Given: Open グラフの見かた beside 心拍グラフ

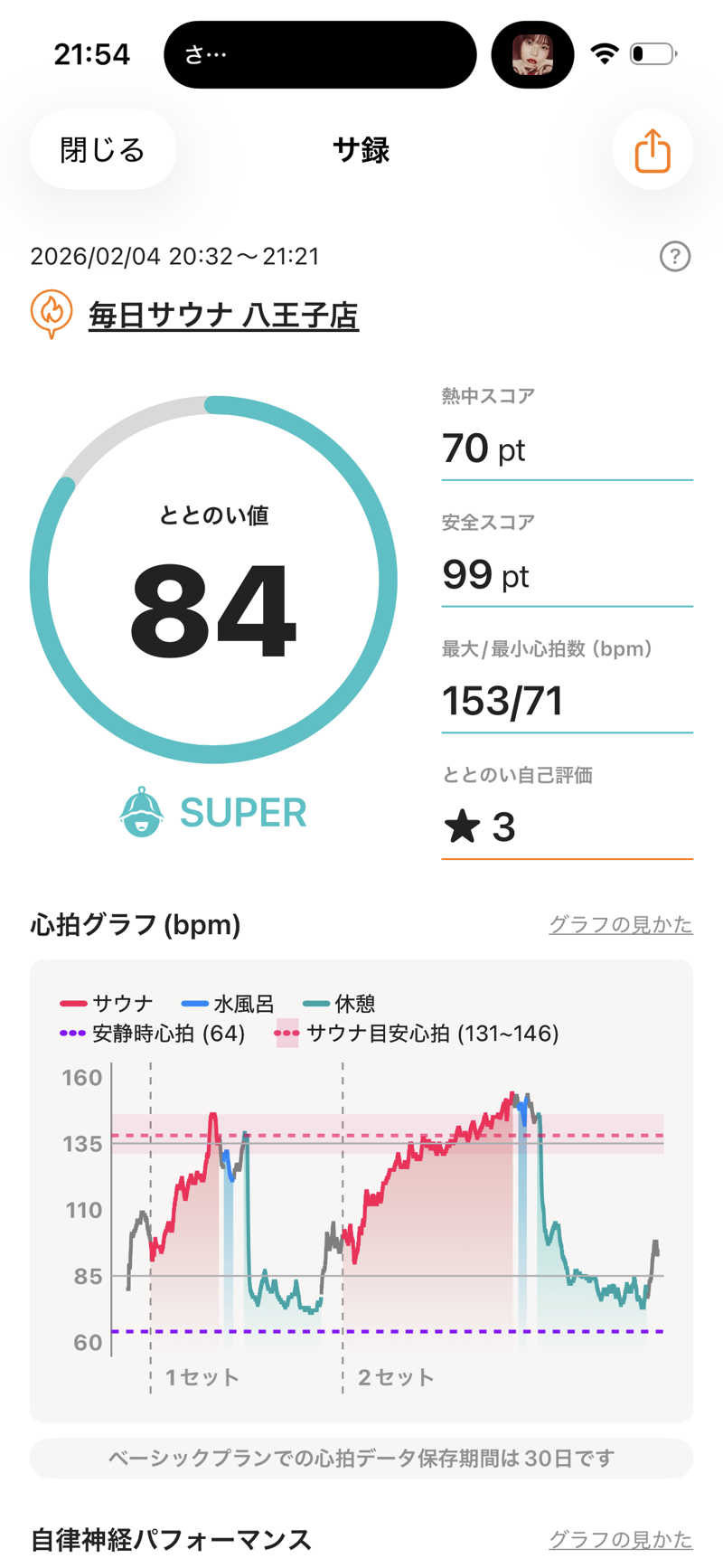Looking at the screenshot, I should pos(620,924).
